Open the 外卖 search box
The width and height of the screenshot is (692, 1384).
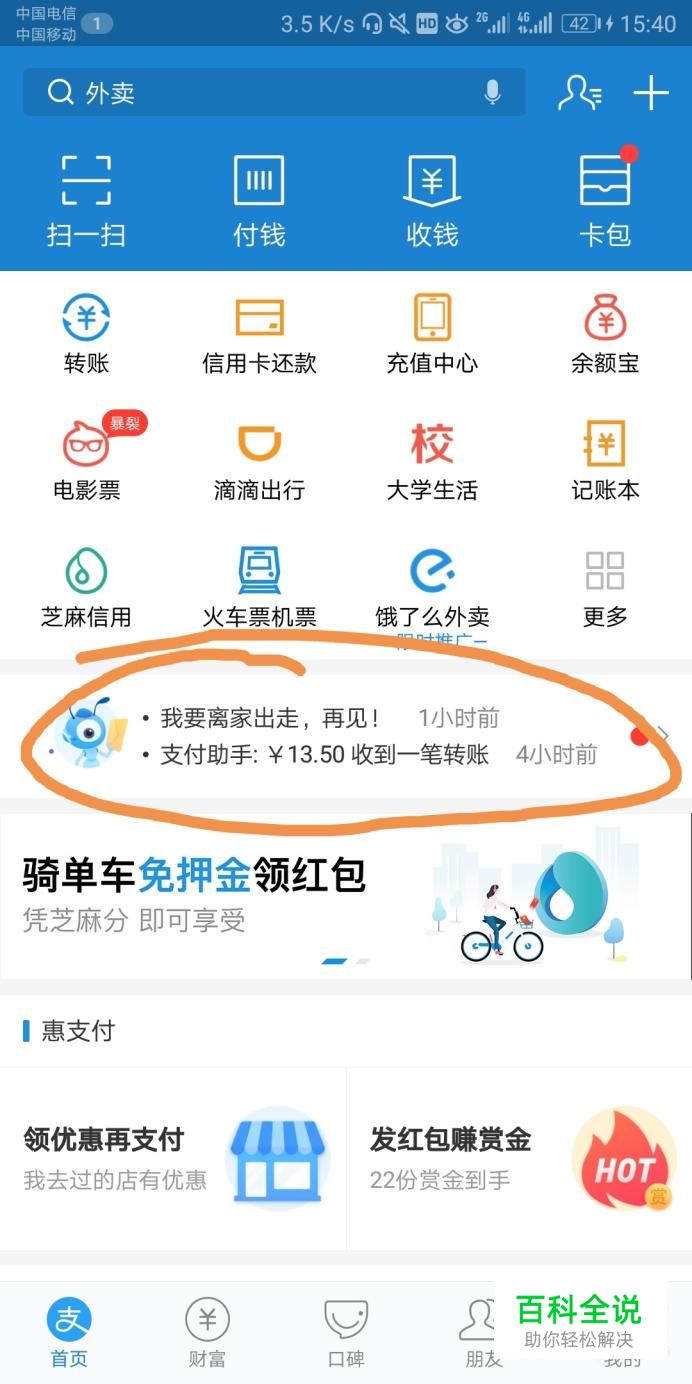(260, 93)
